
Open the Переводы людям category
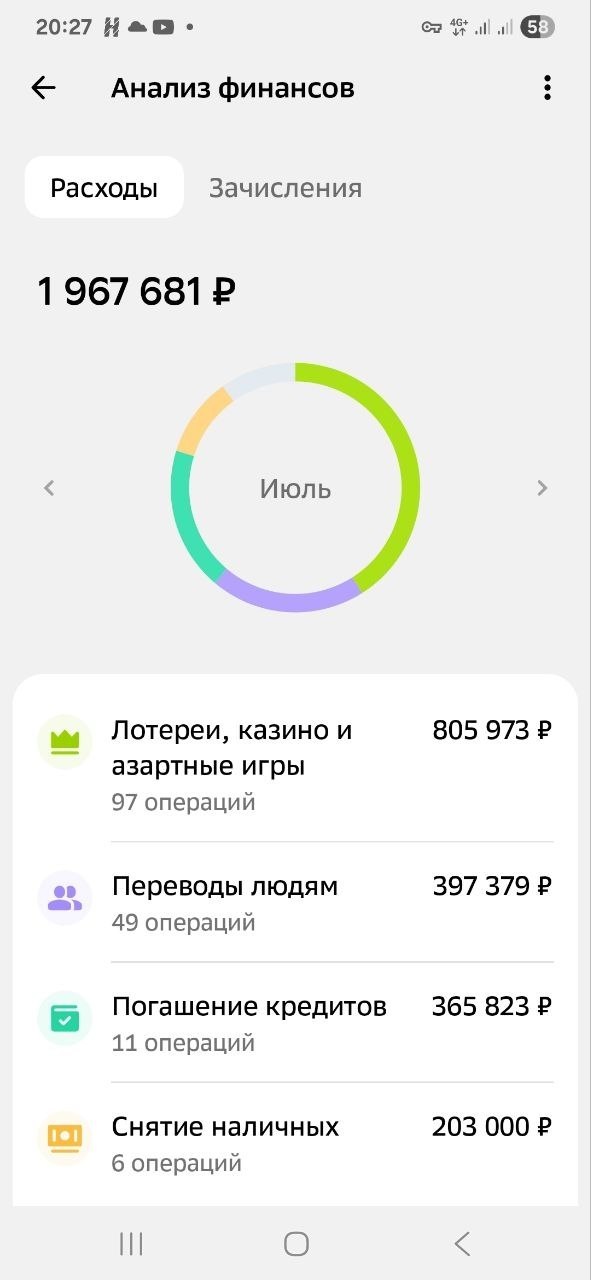pos(295,902)
